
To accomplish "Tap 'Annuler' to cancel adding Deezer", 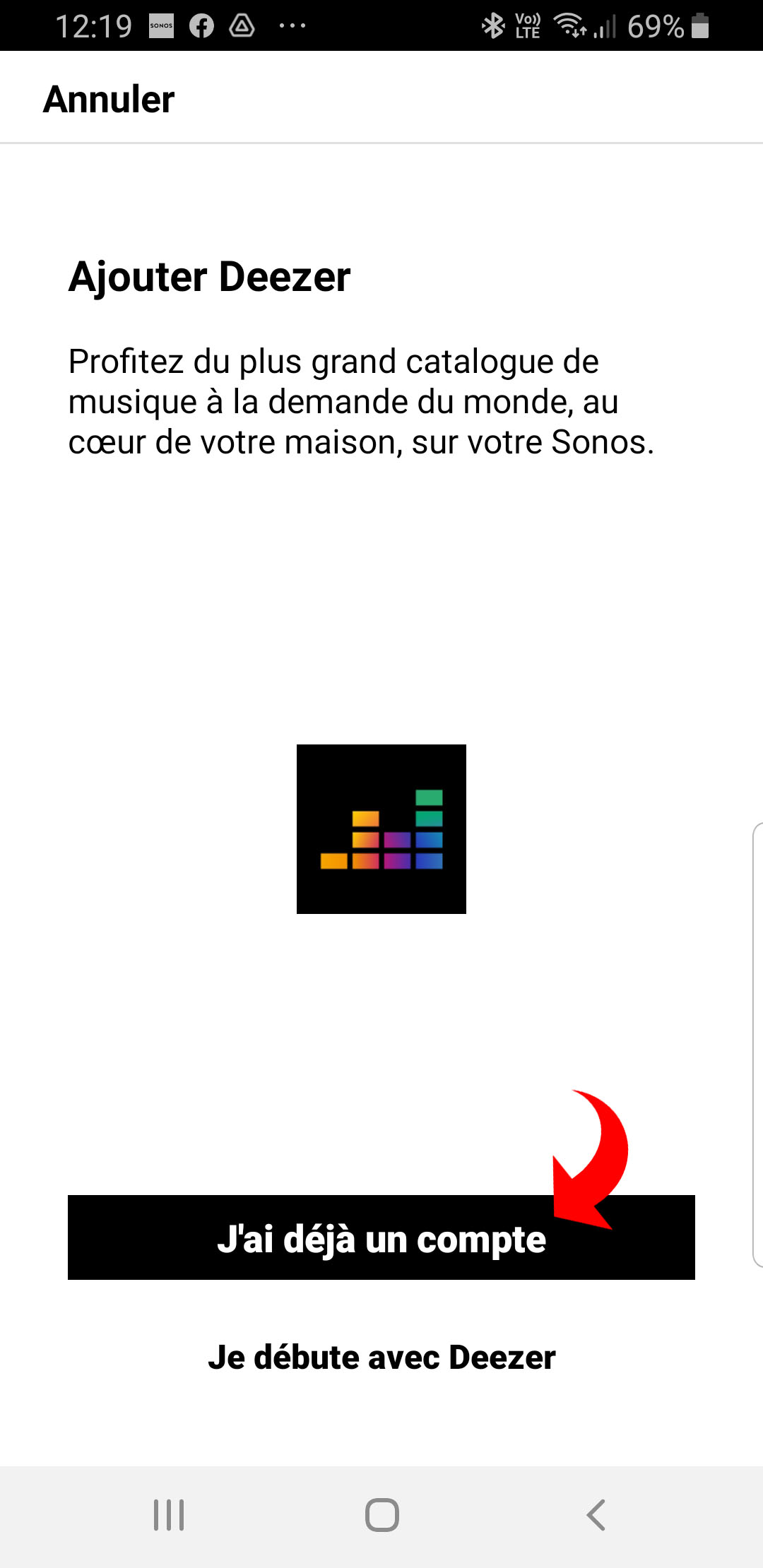I will coord(108,98).
